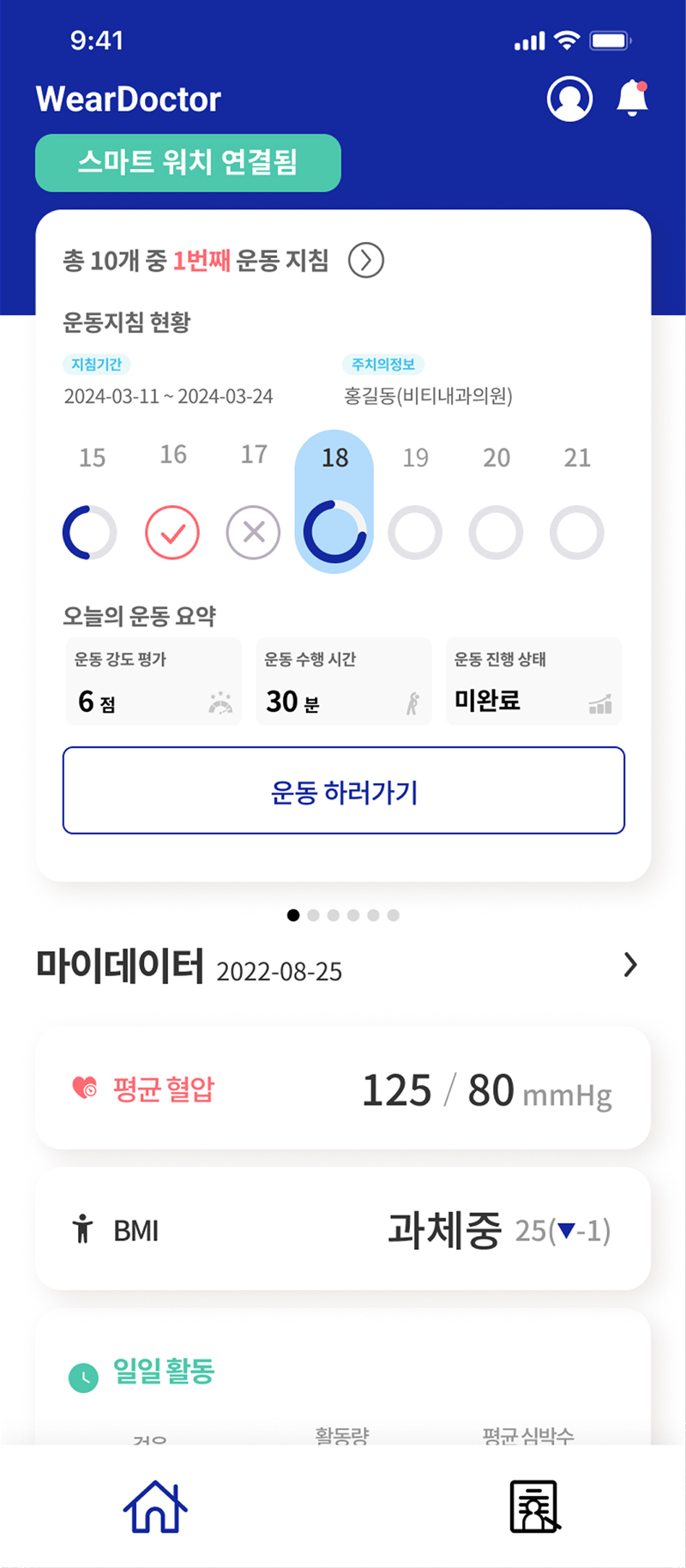Open the BMI card
The height and width of the screenshot is (1568, 686).
click(343, 1228)
